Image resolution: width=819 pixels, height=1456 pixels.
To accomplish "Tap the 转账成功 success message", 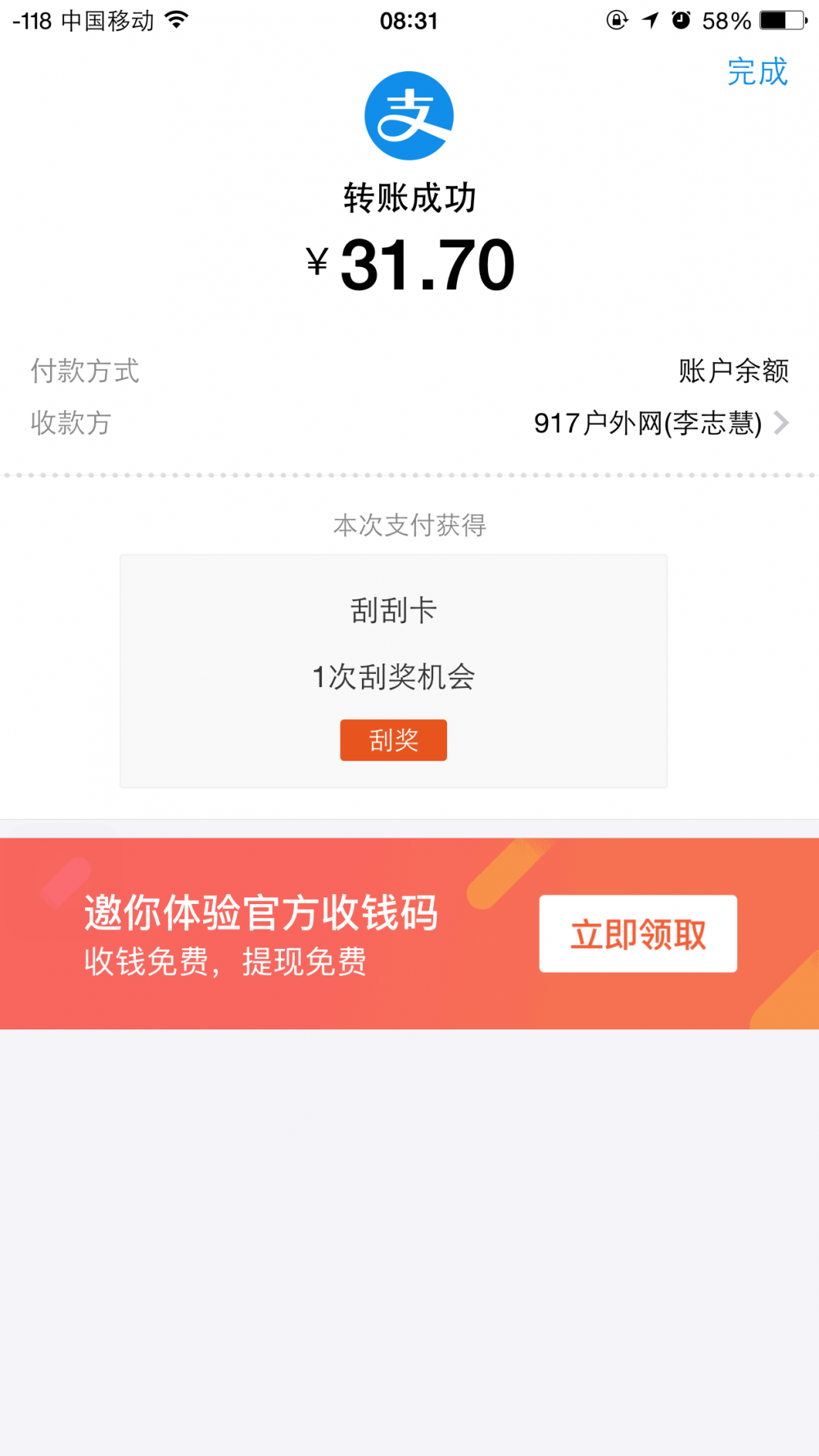I will pos(409,199).
